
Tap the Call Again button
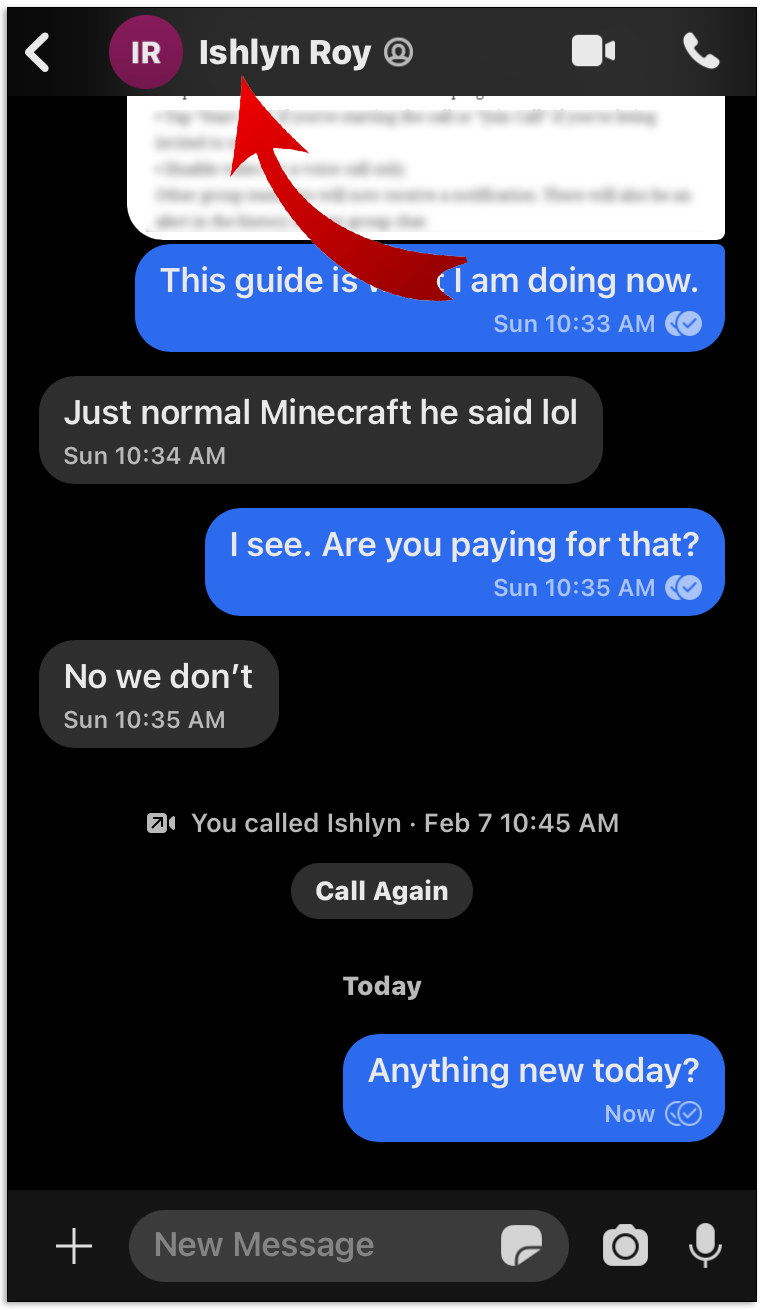(x=381, y=891)
